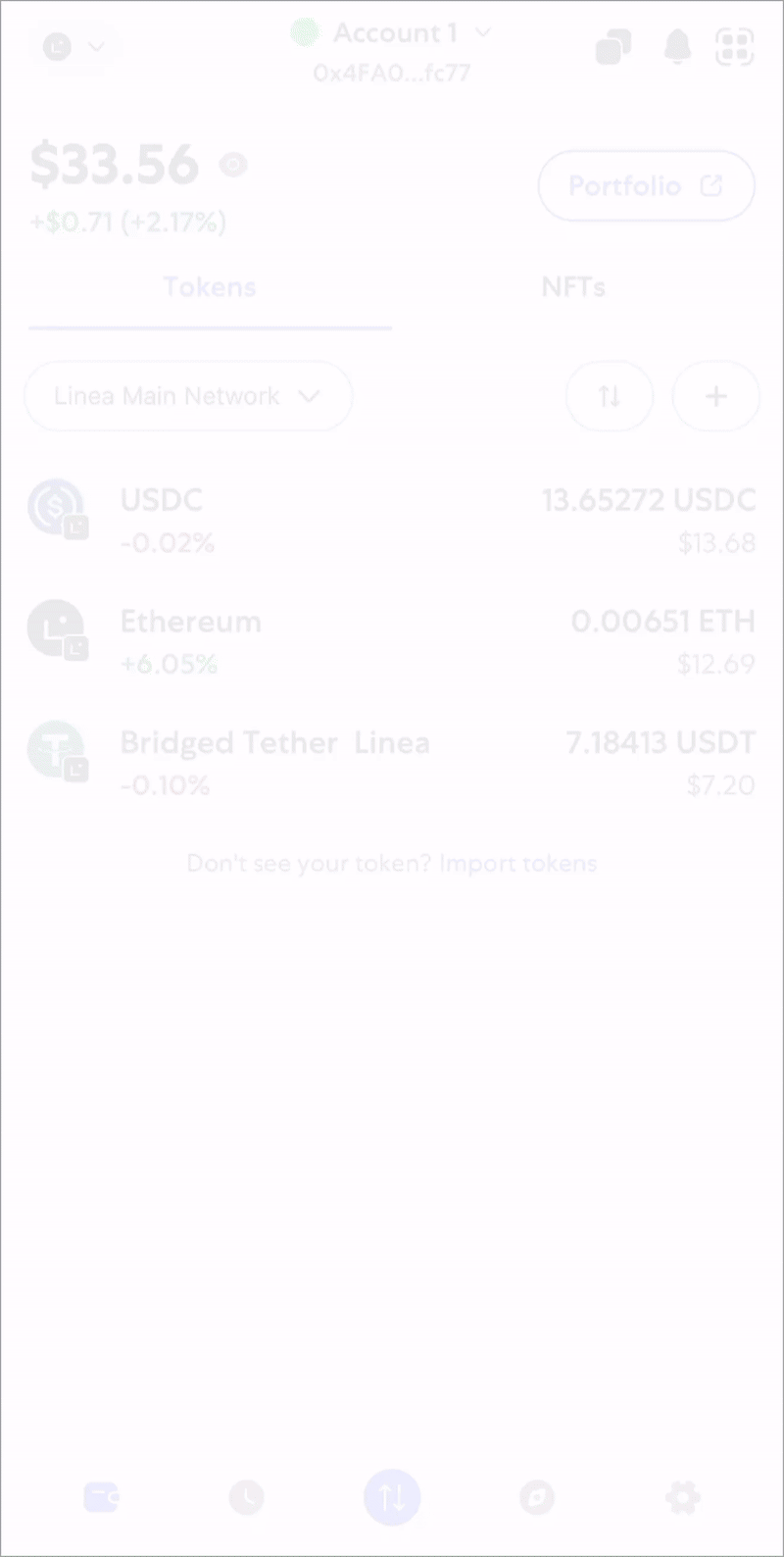Copy the wallet address 0x4FA0...fc77
Screen dimensions: 784x1557
(x=392, y=74)
